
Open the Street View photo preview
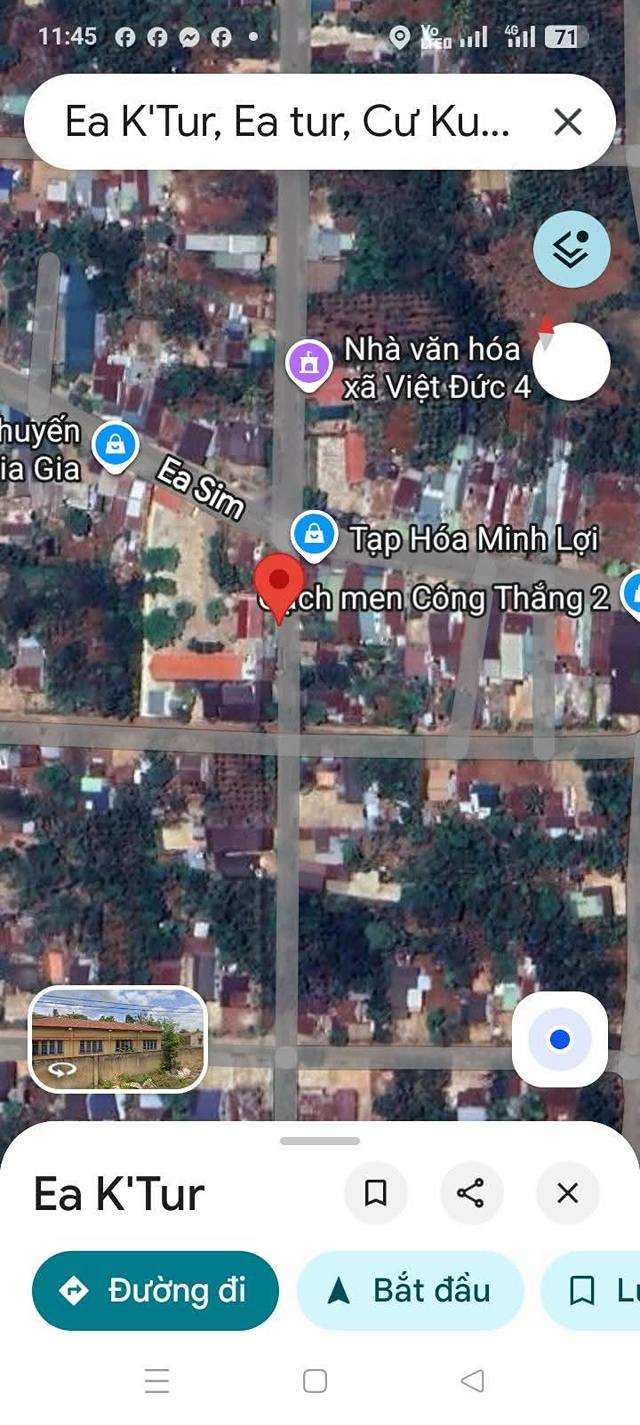click(118, 1038)
